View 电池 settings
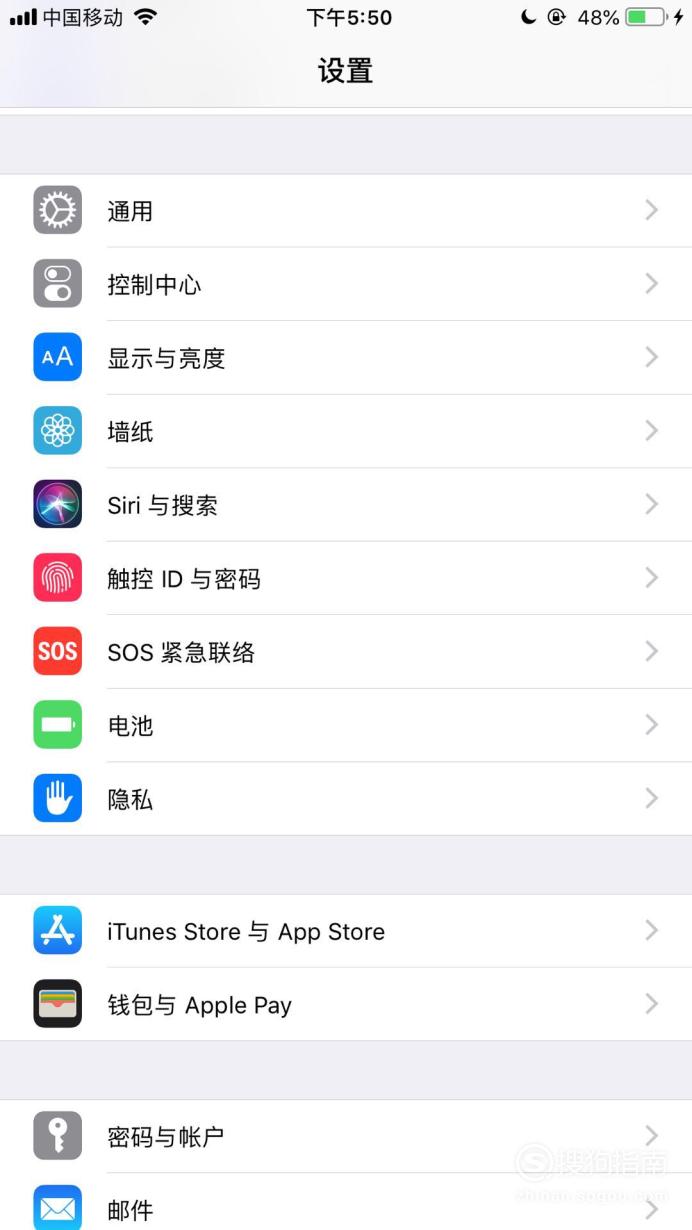The width and height of the screenshot is (692, 1230). pyautogui.click(x=346, y=725)
